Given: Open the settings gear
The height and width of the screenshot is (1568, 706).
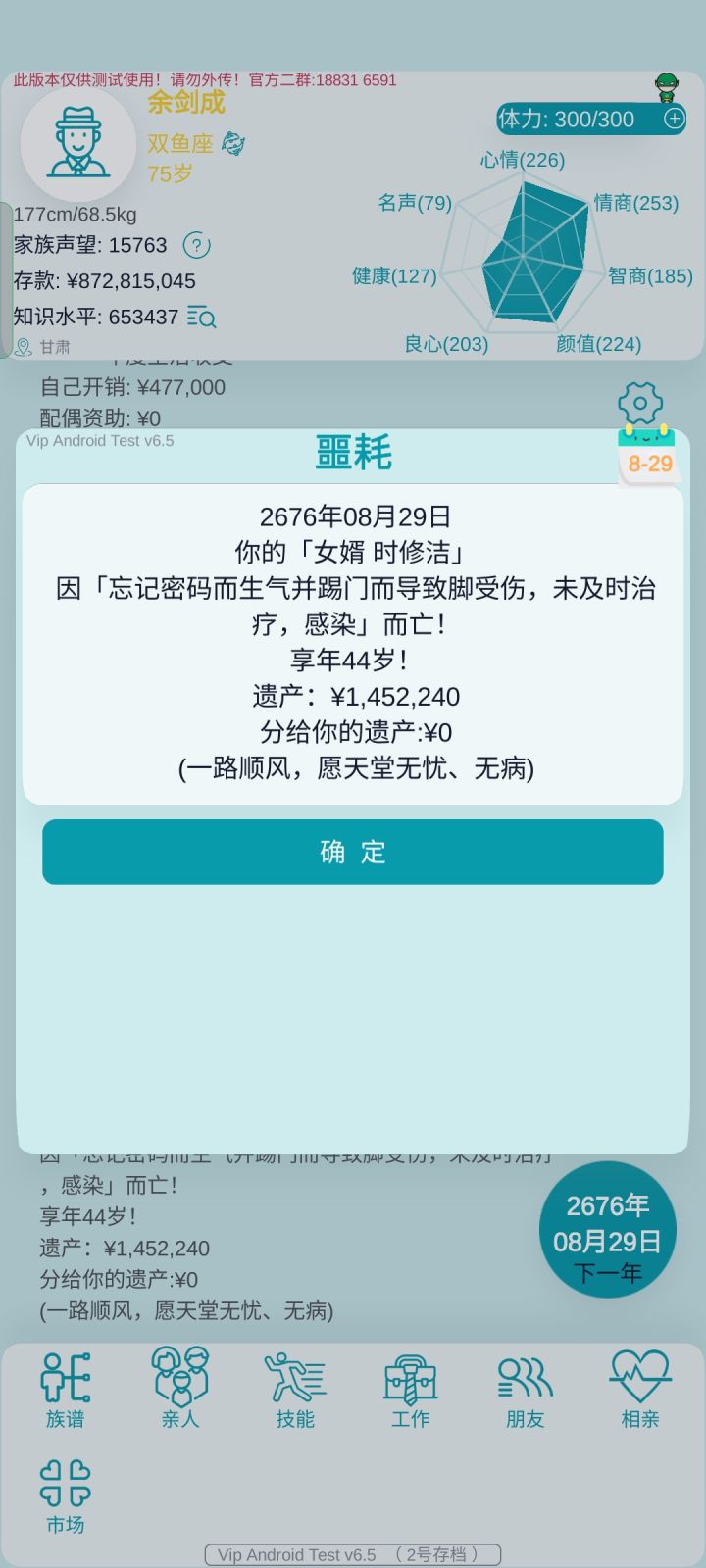Looking at the screenshot, I should point(639,404).
